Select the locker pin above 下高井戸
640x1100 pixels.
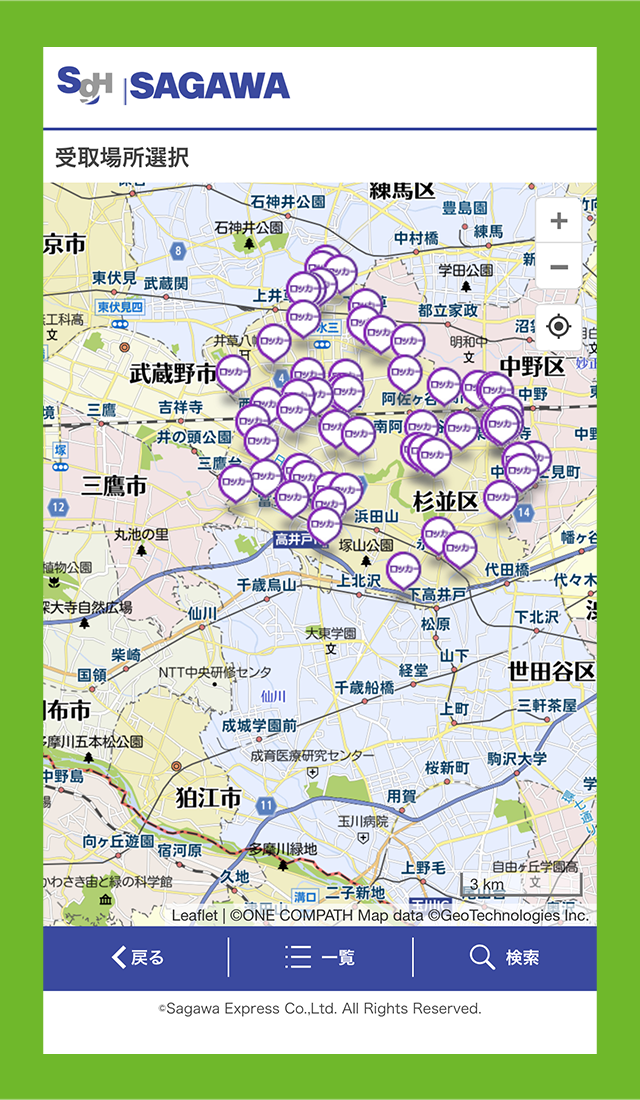[x=404, y=569]
